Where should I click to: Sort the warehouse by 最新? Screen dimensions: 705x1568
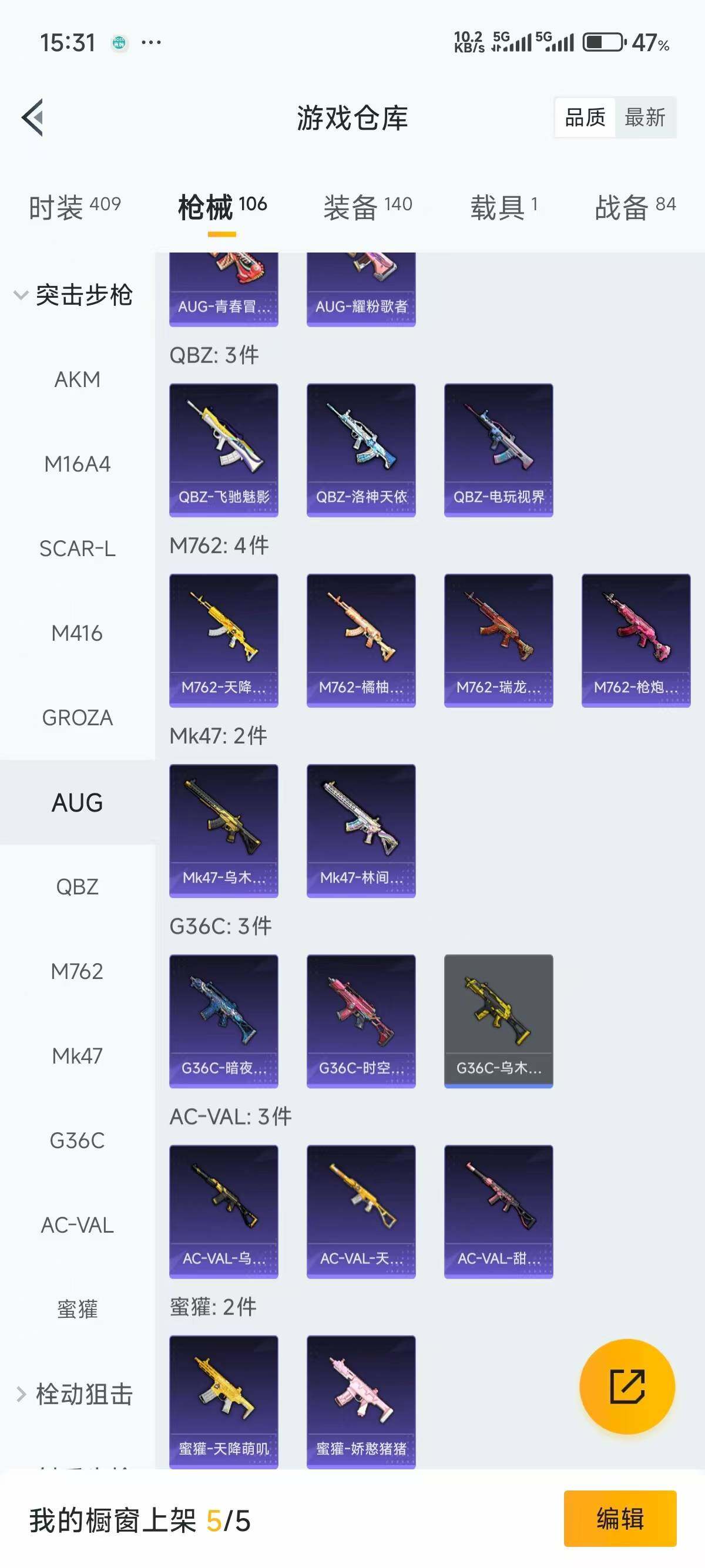click(x=644, y=117)
